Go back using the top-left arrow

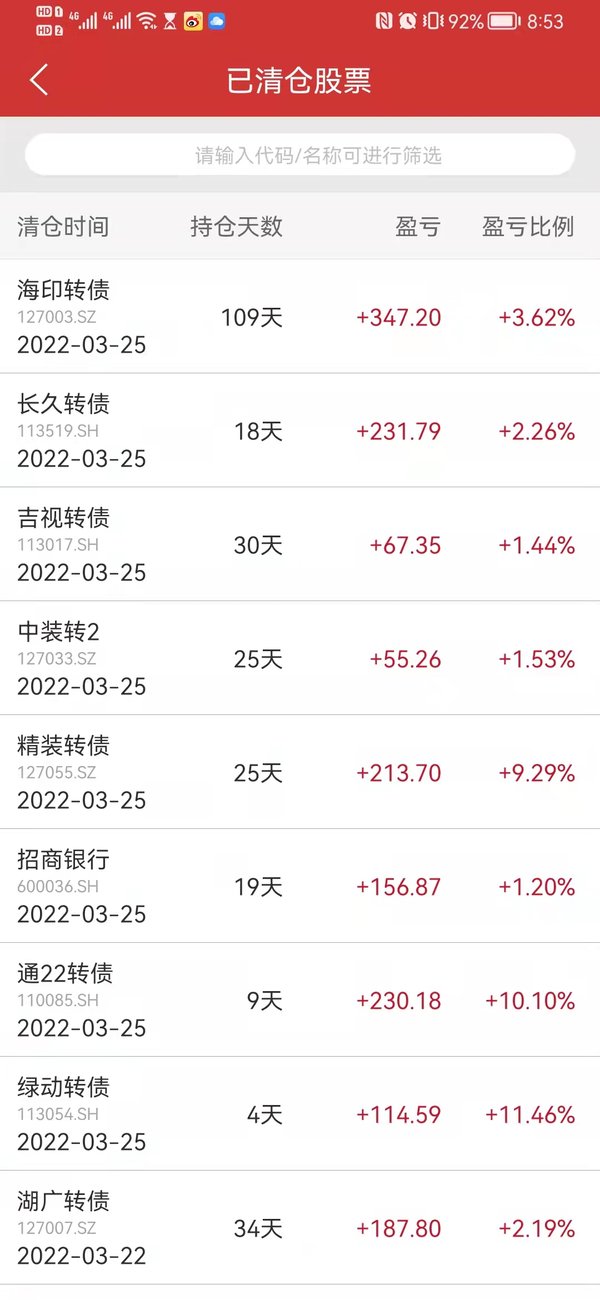click(x=39, y=80)
